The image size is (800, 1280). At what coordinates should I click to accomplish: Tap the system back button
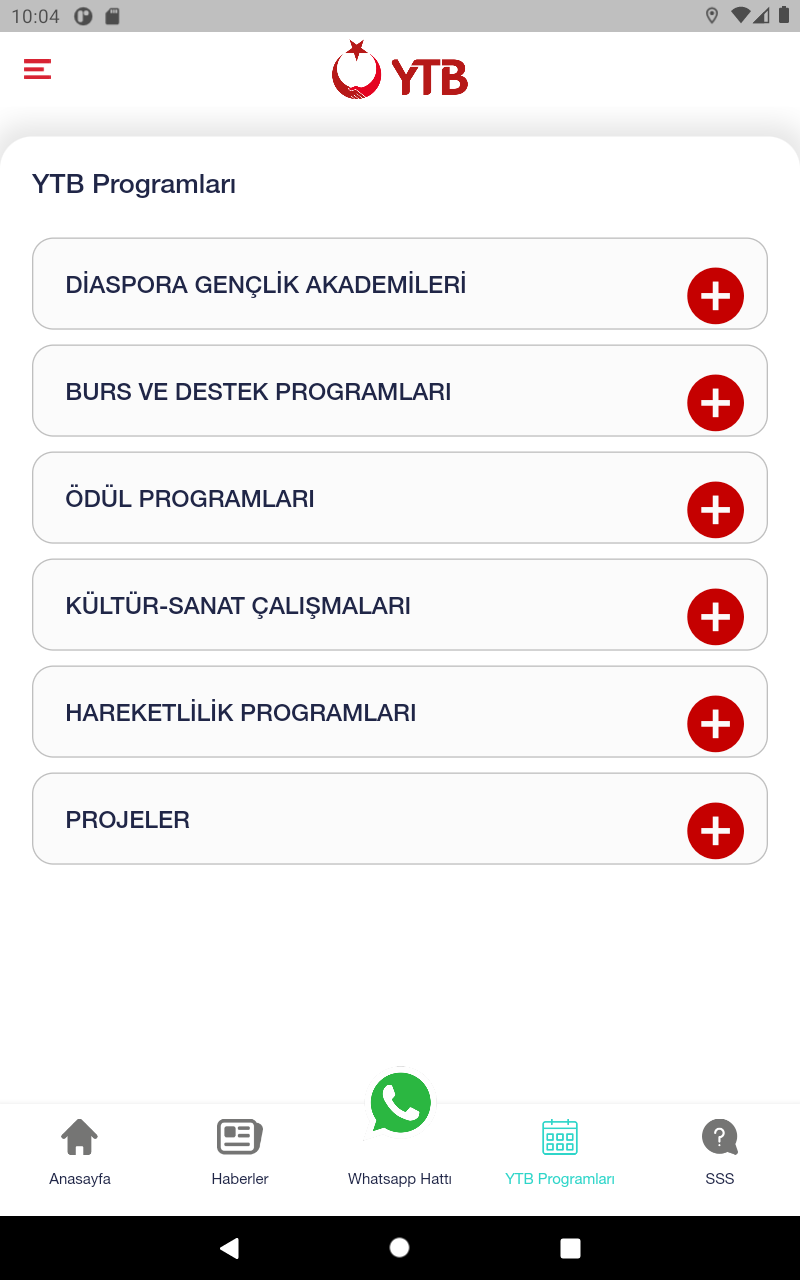(x=229, y=1247)
